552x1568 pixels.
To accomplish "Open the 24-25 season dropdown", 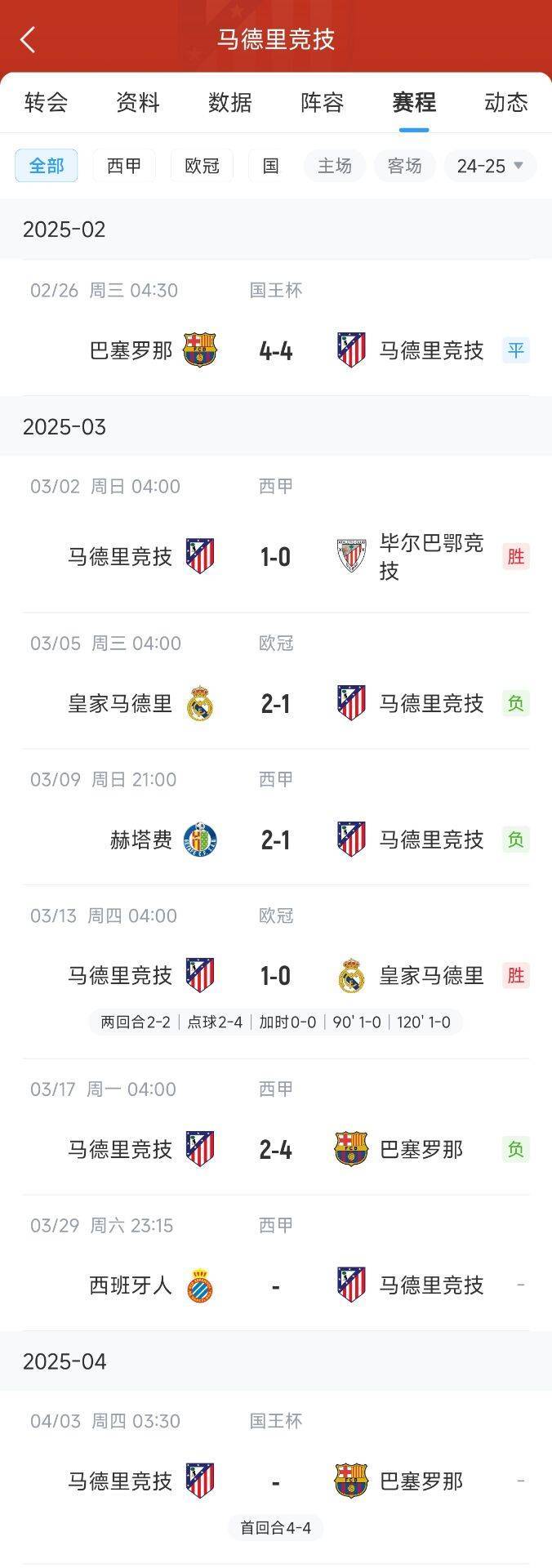I will [490, 166].
